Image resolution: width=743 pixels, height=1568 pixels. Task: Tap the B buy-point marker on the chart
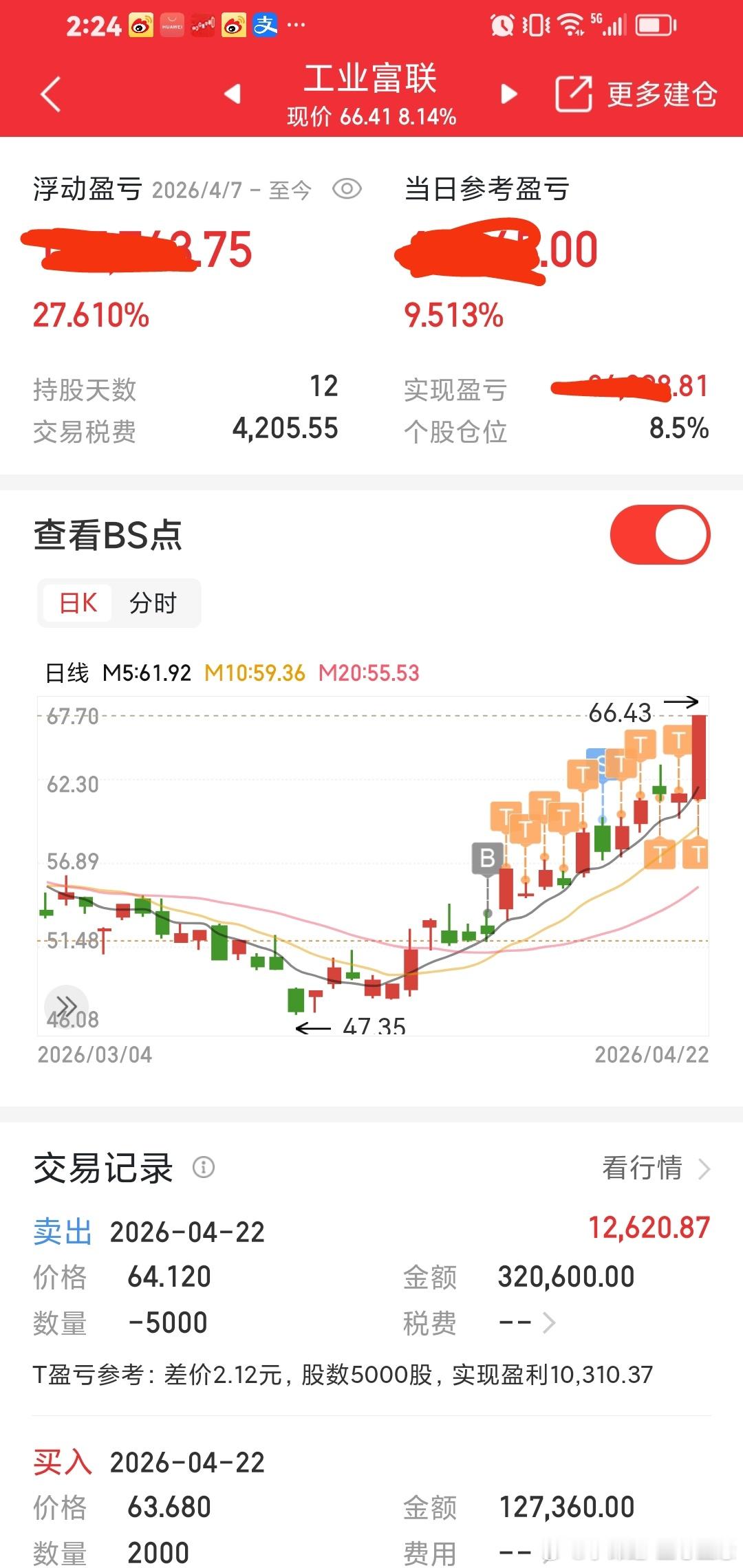487,859
